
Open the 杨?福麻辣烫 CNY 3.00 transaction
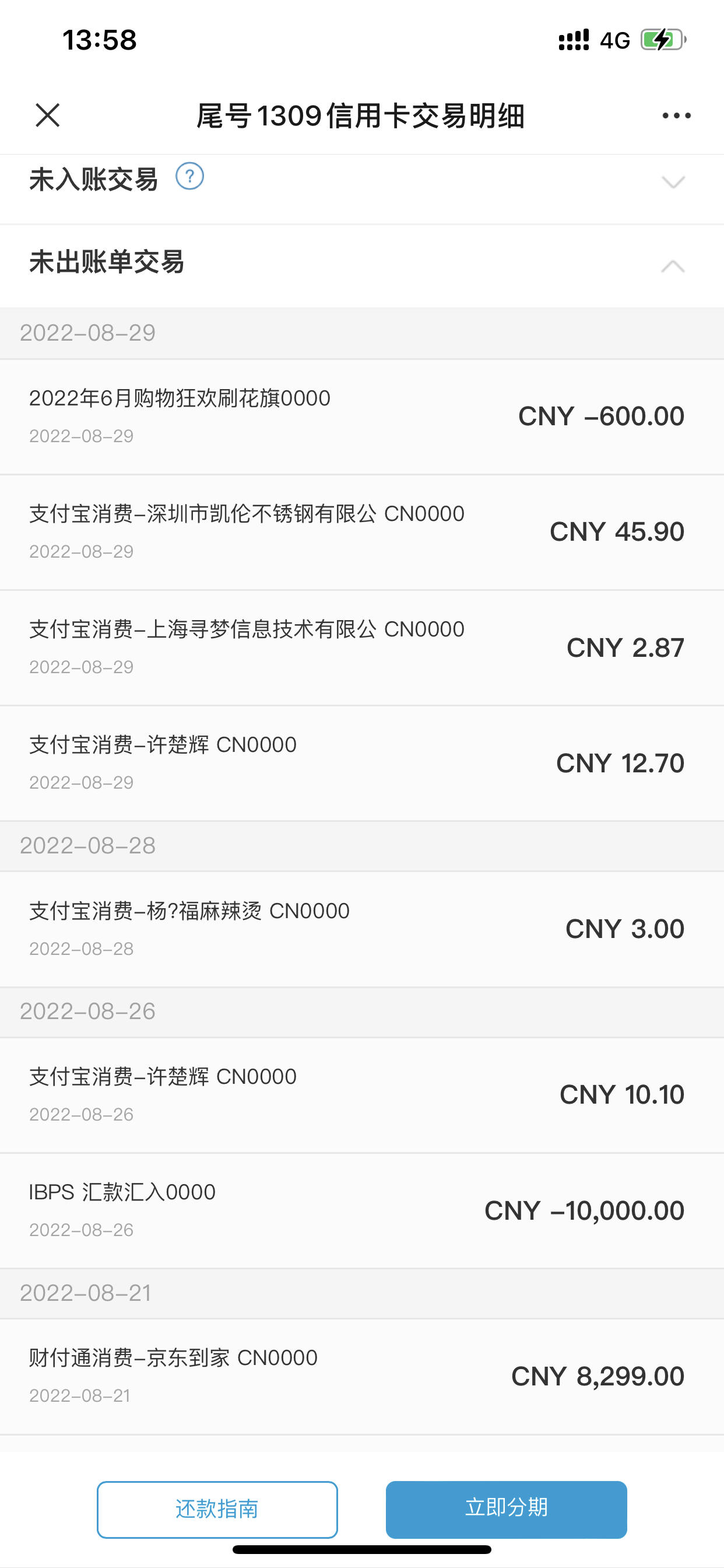[x=362, y=929]
